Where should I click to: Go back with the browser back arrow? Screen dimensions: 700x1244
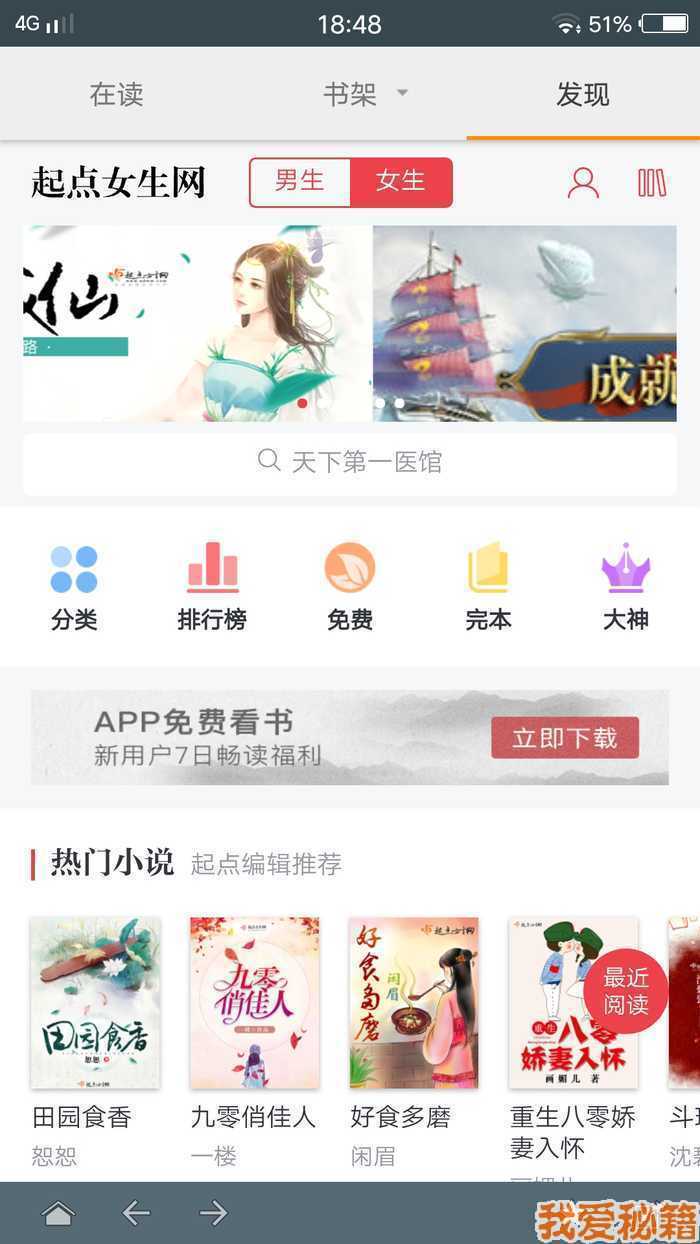(135, 1213)
